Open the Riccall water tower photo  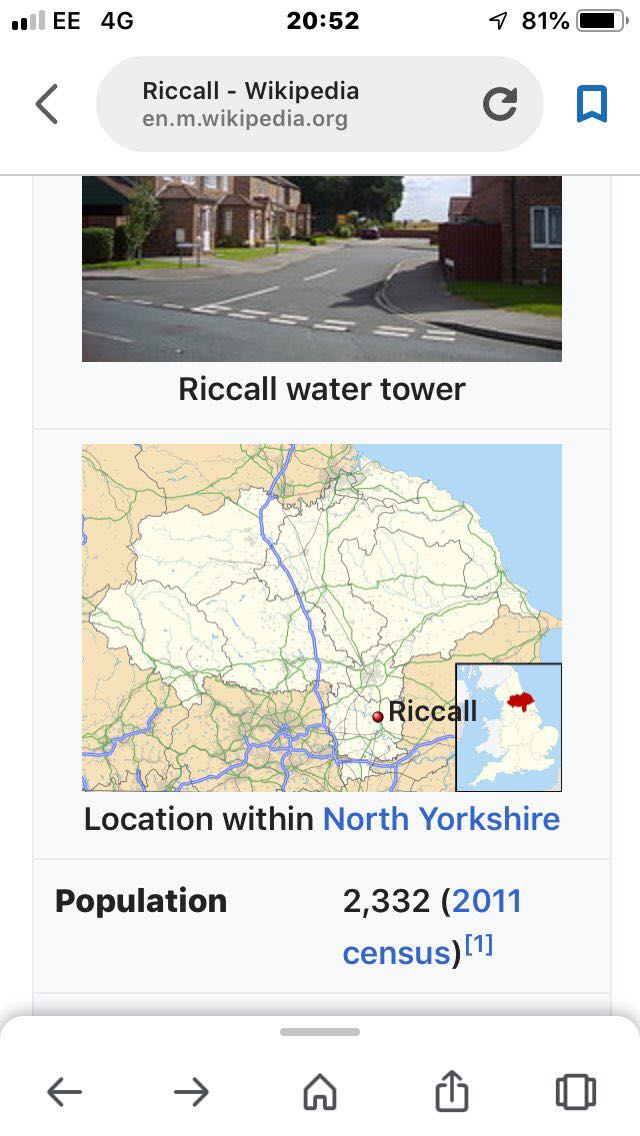tap(321, 268)
